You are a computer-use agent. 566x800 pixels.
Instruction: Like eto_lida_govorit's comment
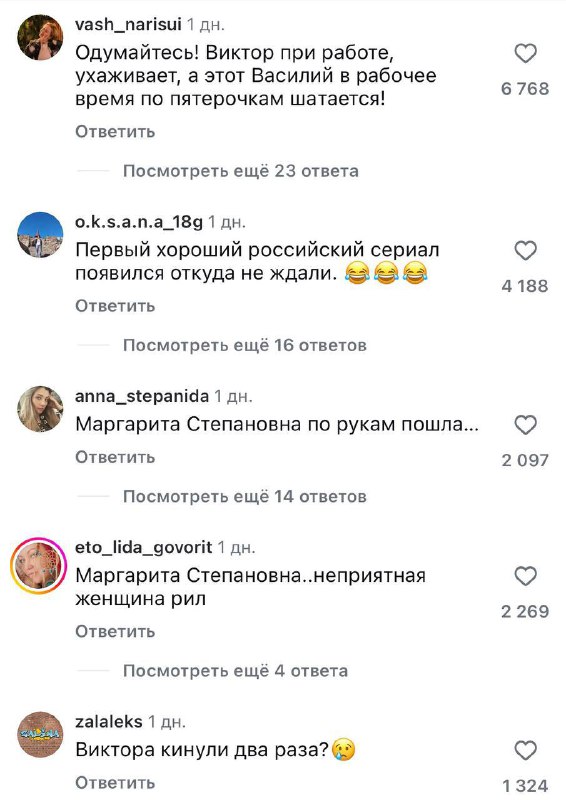(x=525, y=576)
